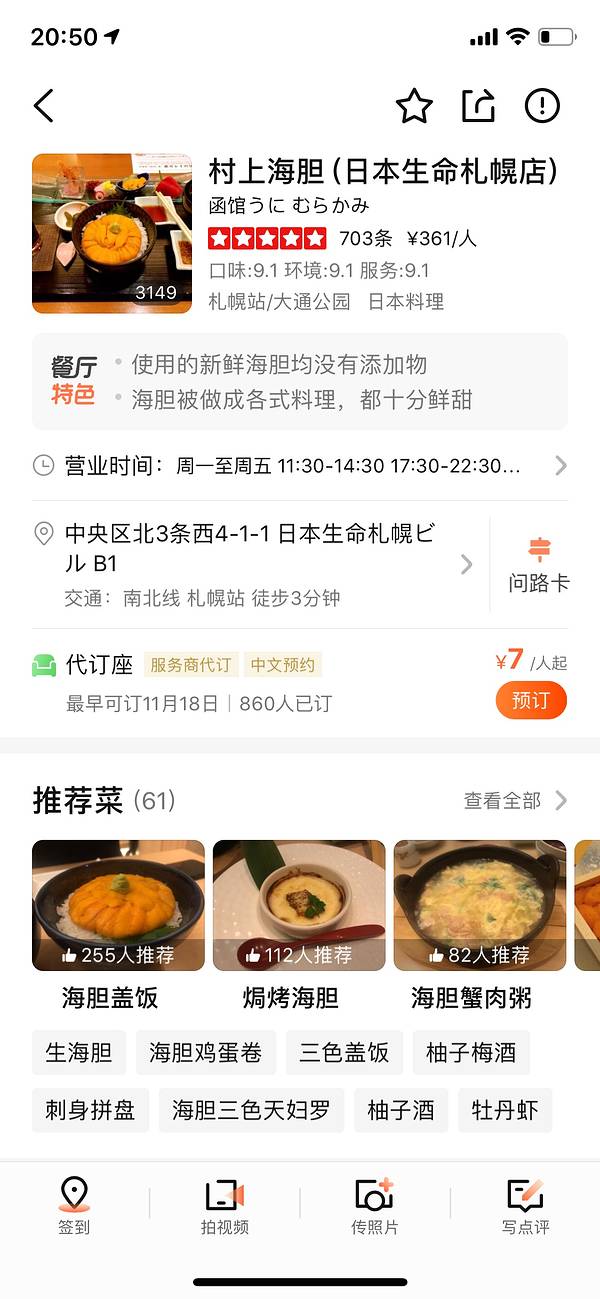Upload a photo with 传照片

pos(374,1204)
